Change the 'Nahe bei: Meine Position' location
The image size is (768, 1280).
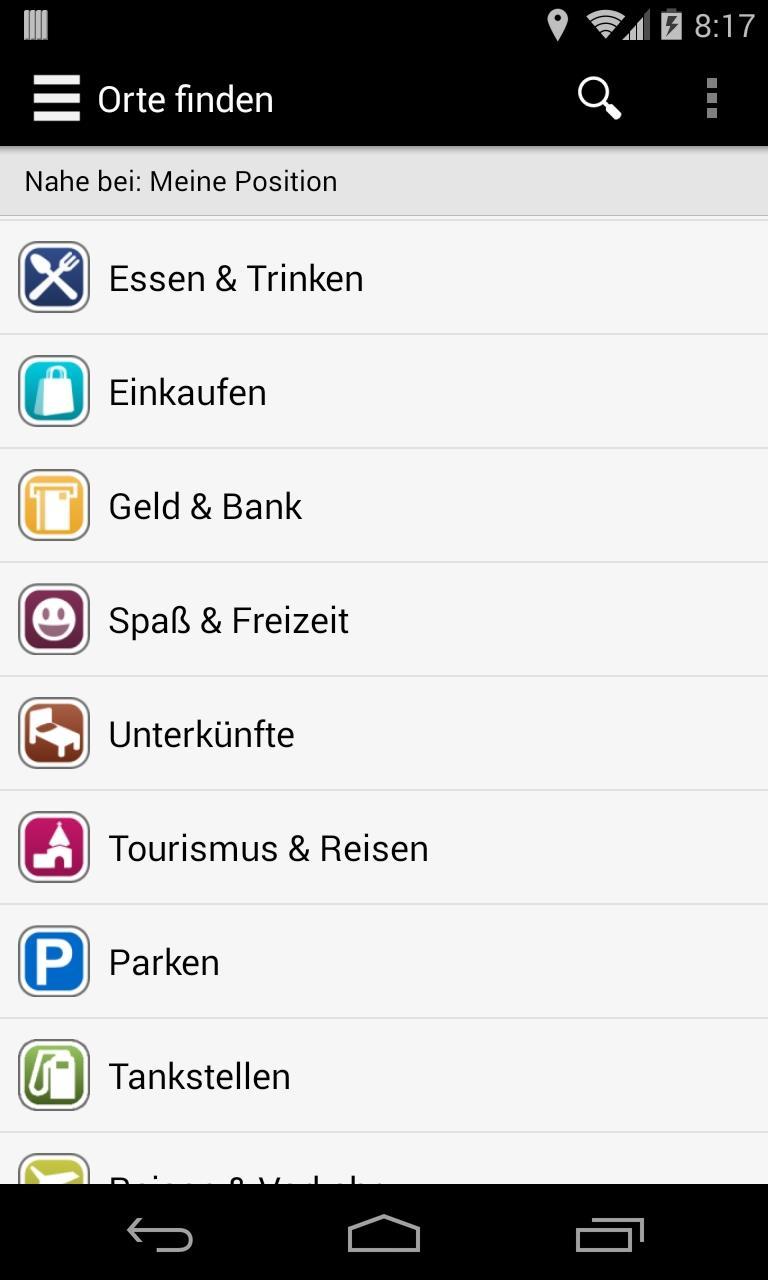click(383, 181)
